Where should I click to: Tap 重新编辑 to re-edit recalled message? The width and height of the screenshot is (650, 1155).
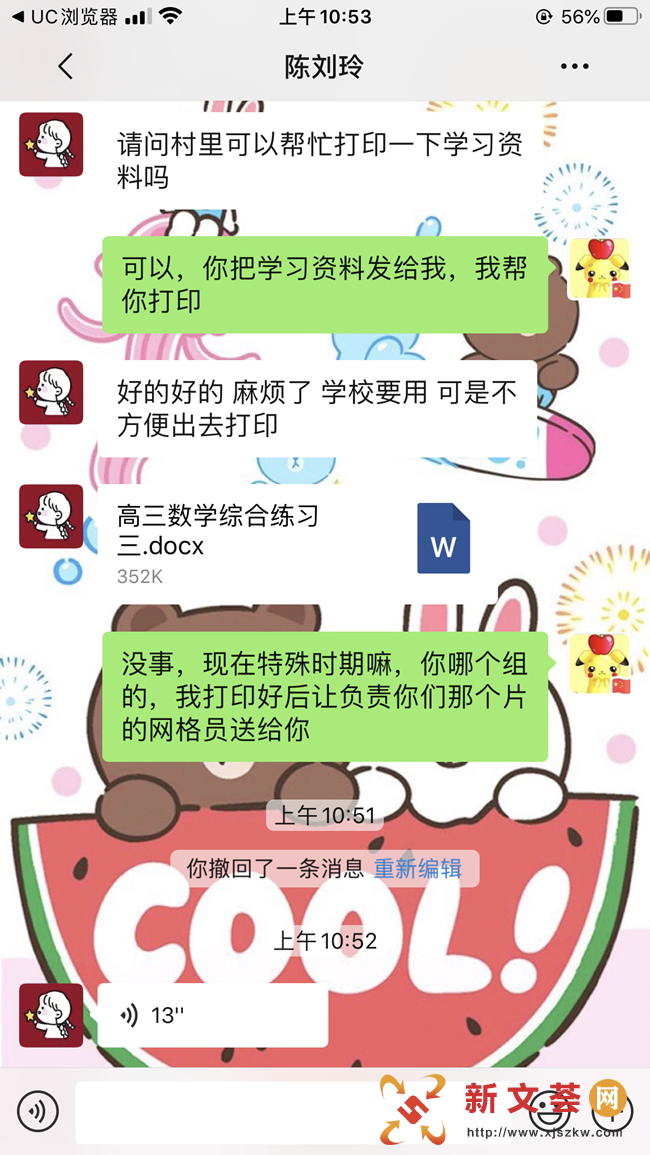tap(417, 868)
